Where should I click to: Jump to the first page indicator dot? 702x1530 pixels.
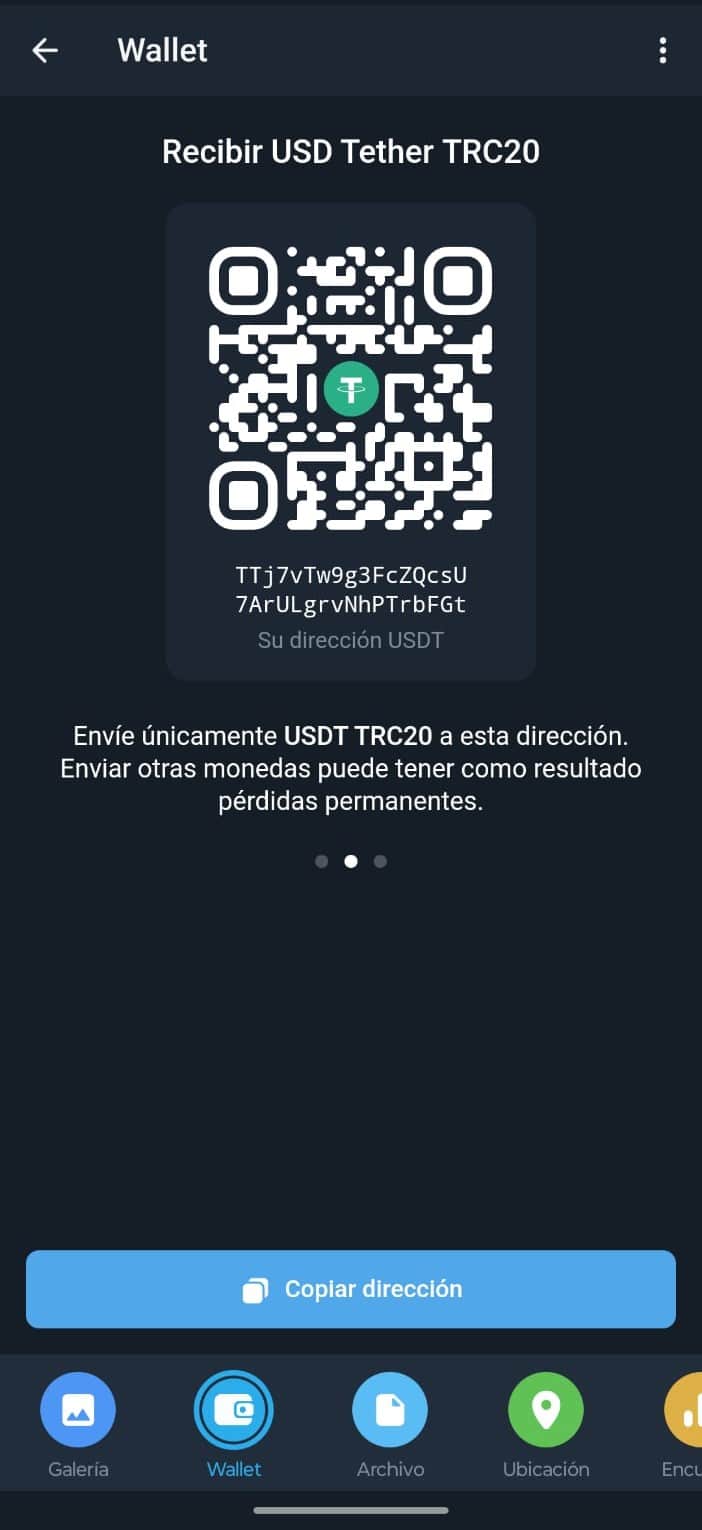click(x=321, y=861)
